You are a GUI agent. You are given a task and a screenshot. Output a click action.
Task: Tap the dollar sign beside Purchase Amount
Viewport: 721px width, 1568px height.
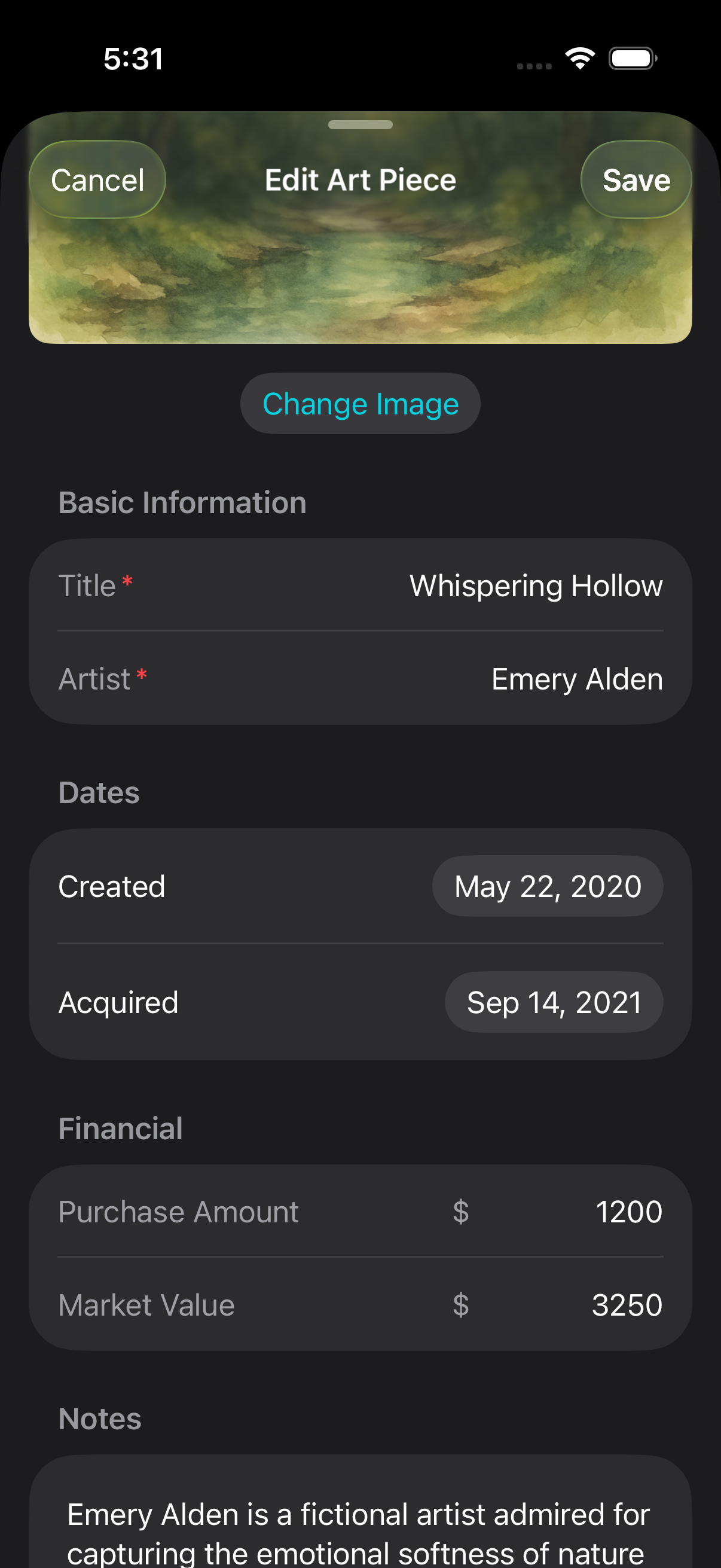coord(460,1212)
